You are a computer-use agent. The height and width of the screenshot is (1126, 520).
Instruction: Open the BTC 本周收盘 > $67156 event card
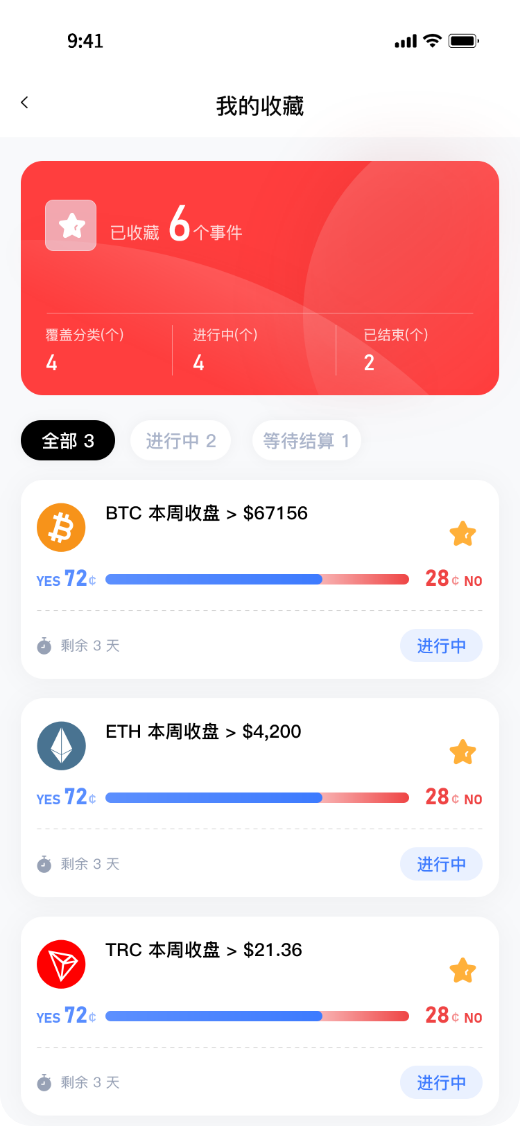(x=260, y=580)
